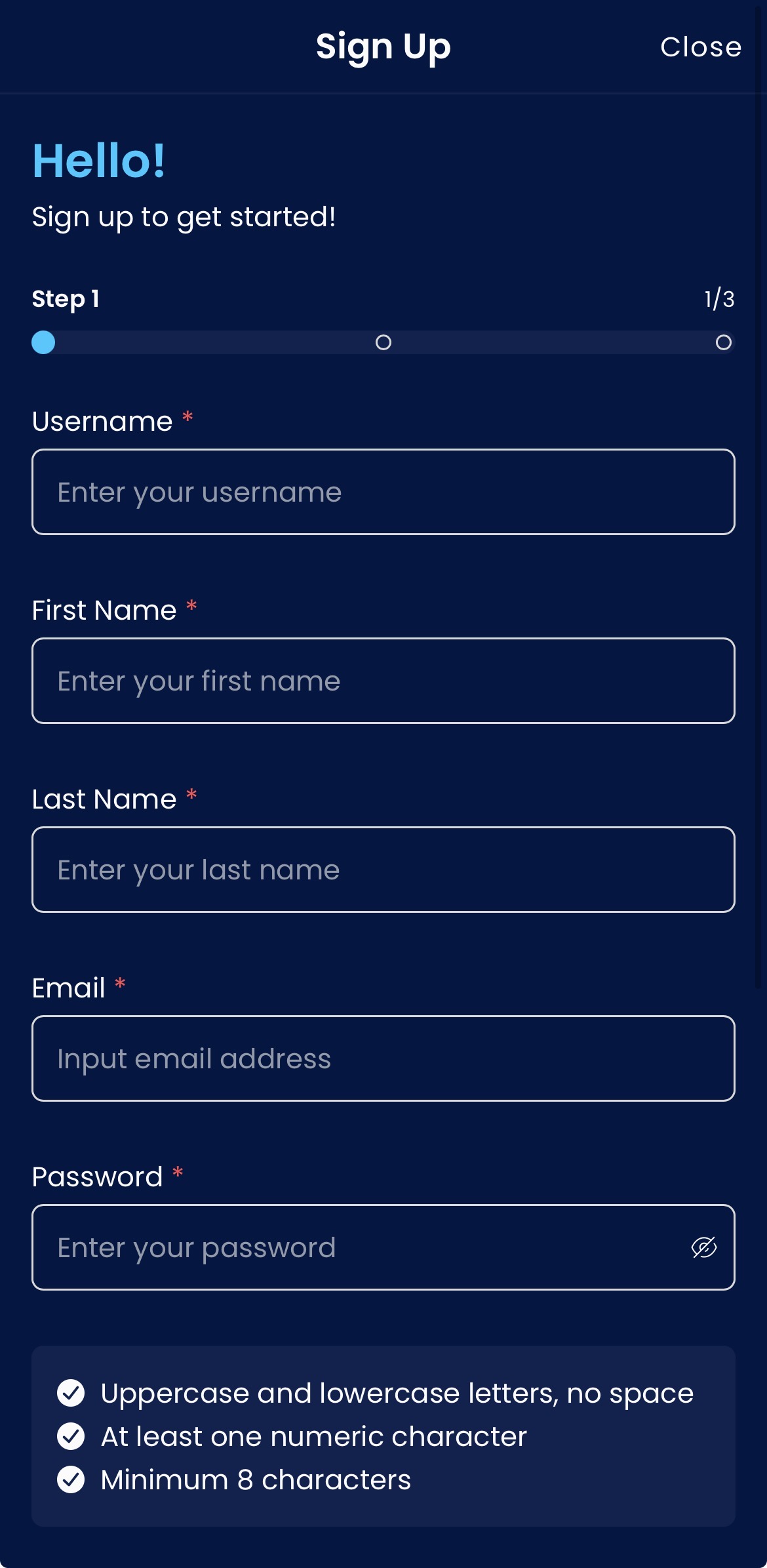Select the filled Step 1 progress dot

click(x=44, y=342)
